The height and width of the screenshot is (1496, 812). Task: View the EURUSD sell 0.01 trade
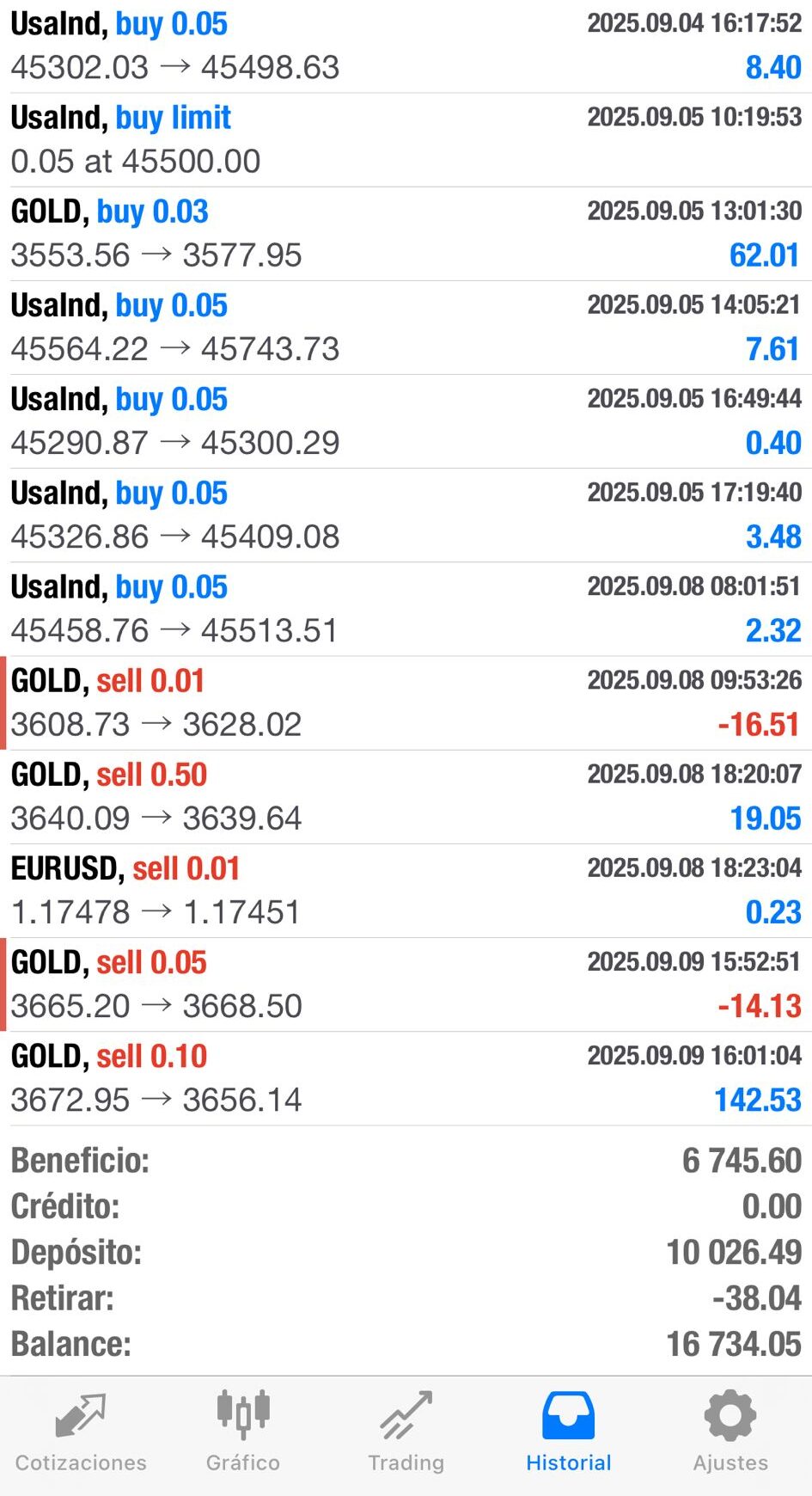pos(406,890)
